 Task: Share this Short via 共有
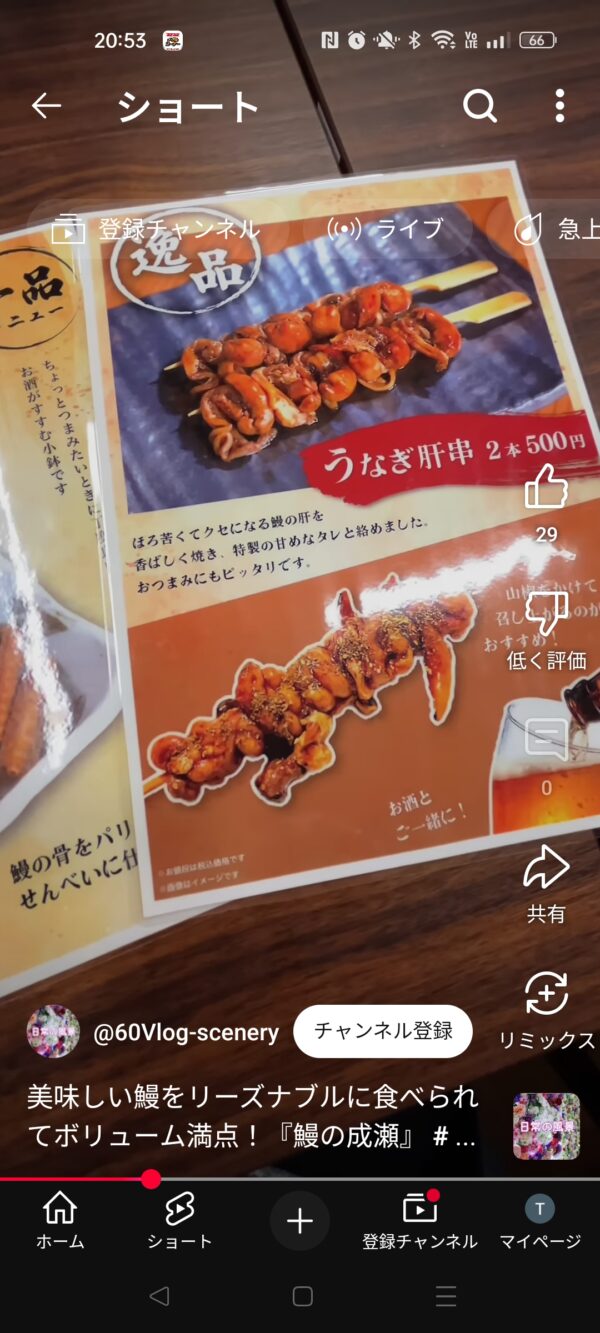point(546,868)
